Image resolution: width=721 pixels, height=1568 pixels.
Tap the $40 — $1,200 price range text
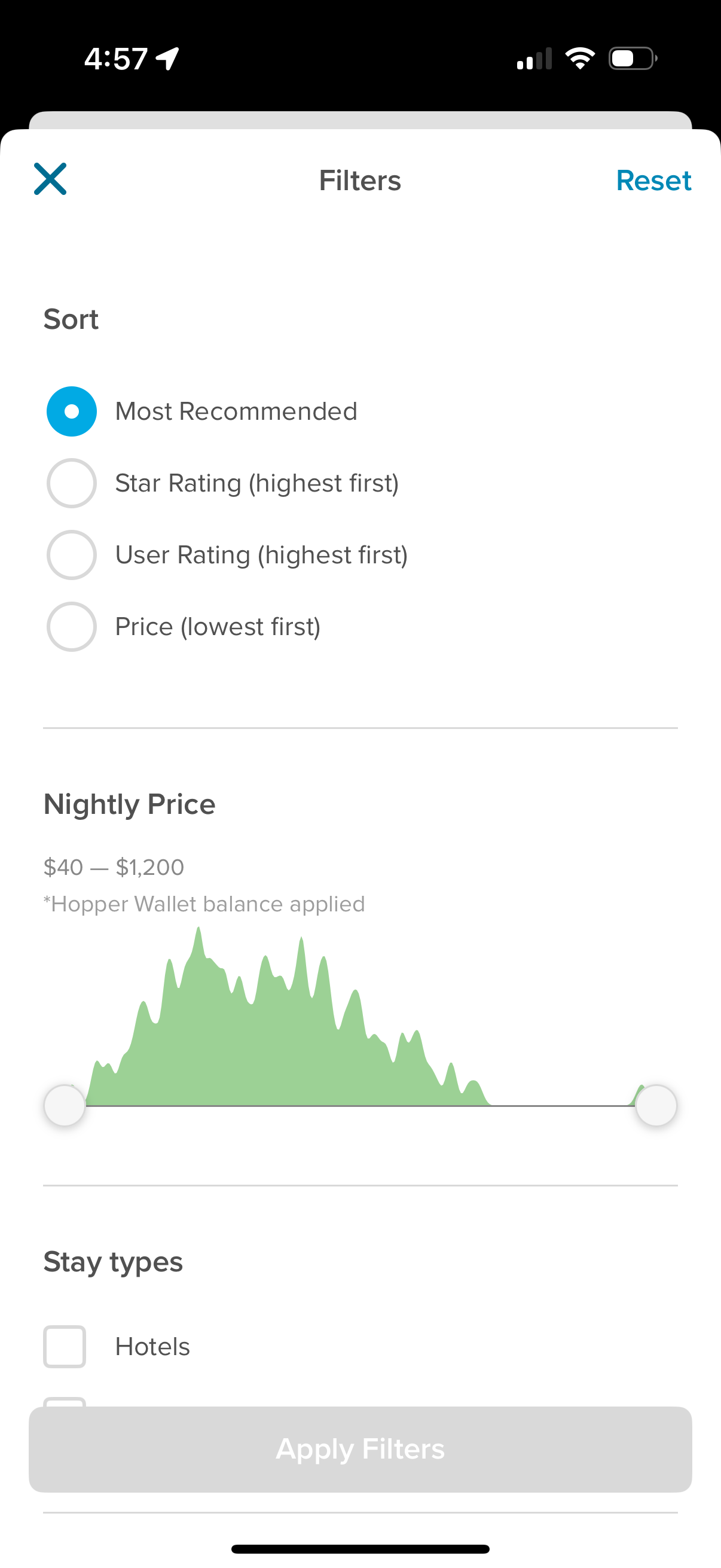point(113,867)
